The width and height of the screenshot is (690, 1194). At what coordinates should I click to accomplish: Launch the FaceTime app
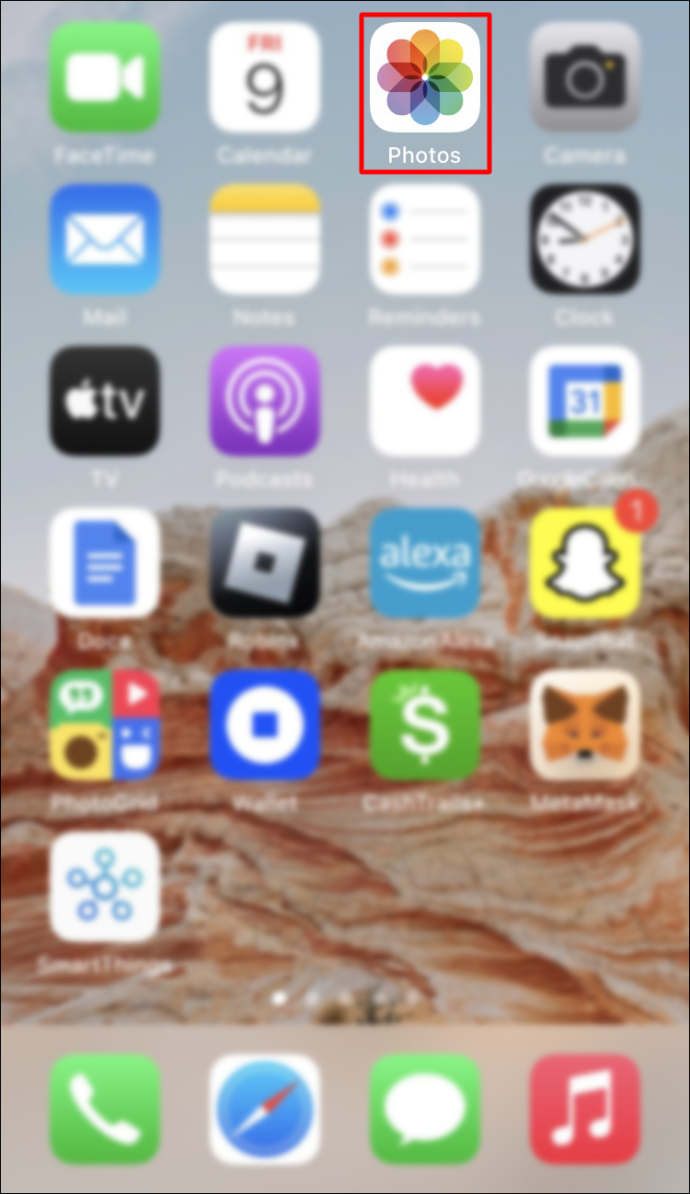point(104,78)
